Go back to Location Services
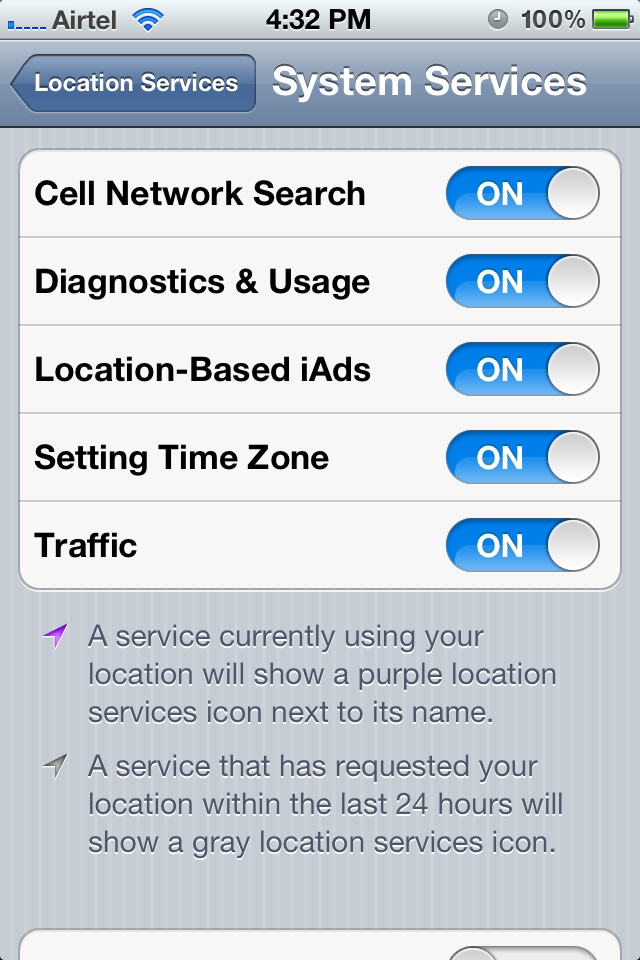Screen dimensions: 640x960 133,83
